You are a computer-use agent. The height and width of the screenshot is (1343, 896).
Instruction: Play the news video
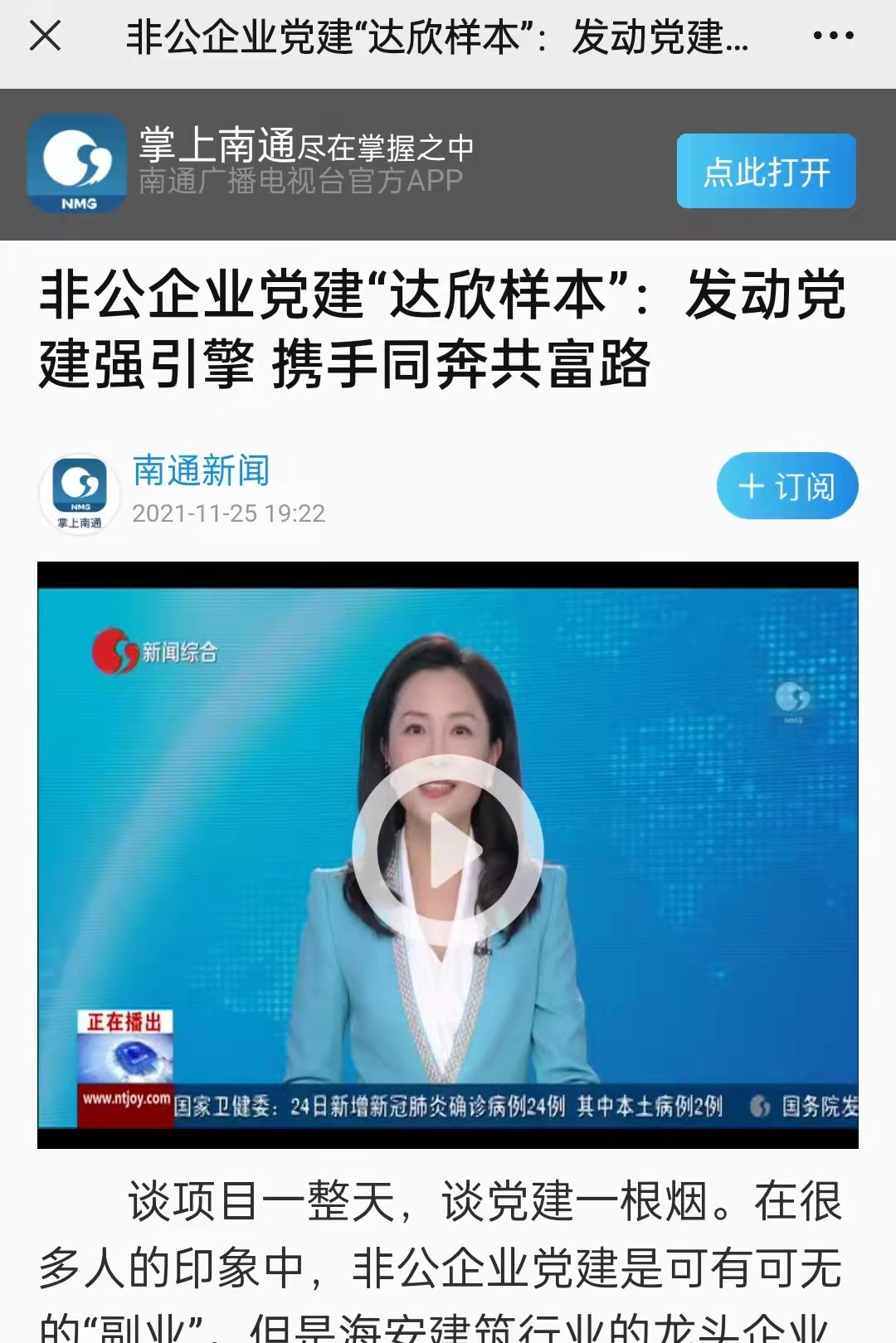point(448,850)
